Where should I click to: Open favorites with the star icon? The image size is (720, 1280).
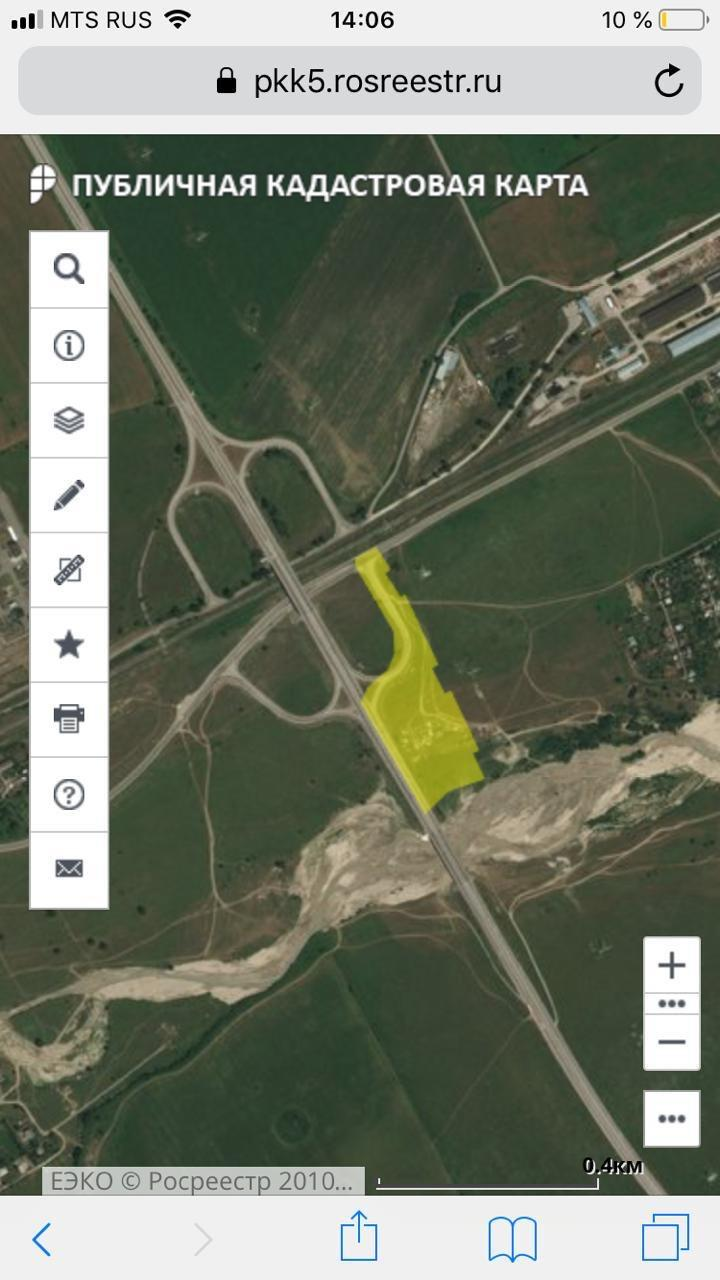tap(69, 645)
